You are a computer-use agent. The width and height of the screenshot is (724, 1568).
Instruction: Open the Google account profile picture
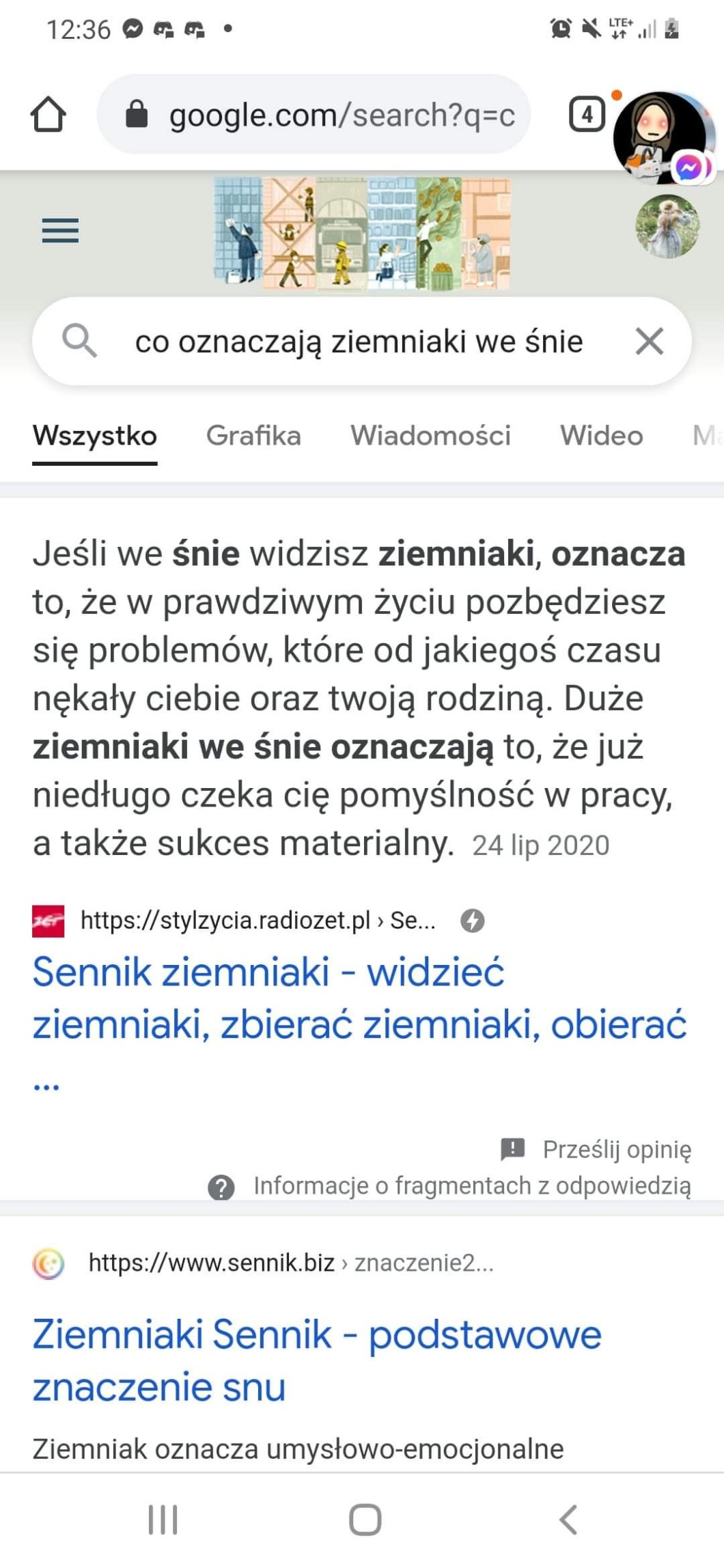click(x=667, y=226)
